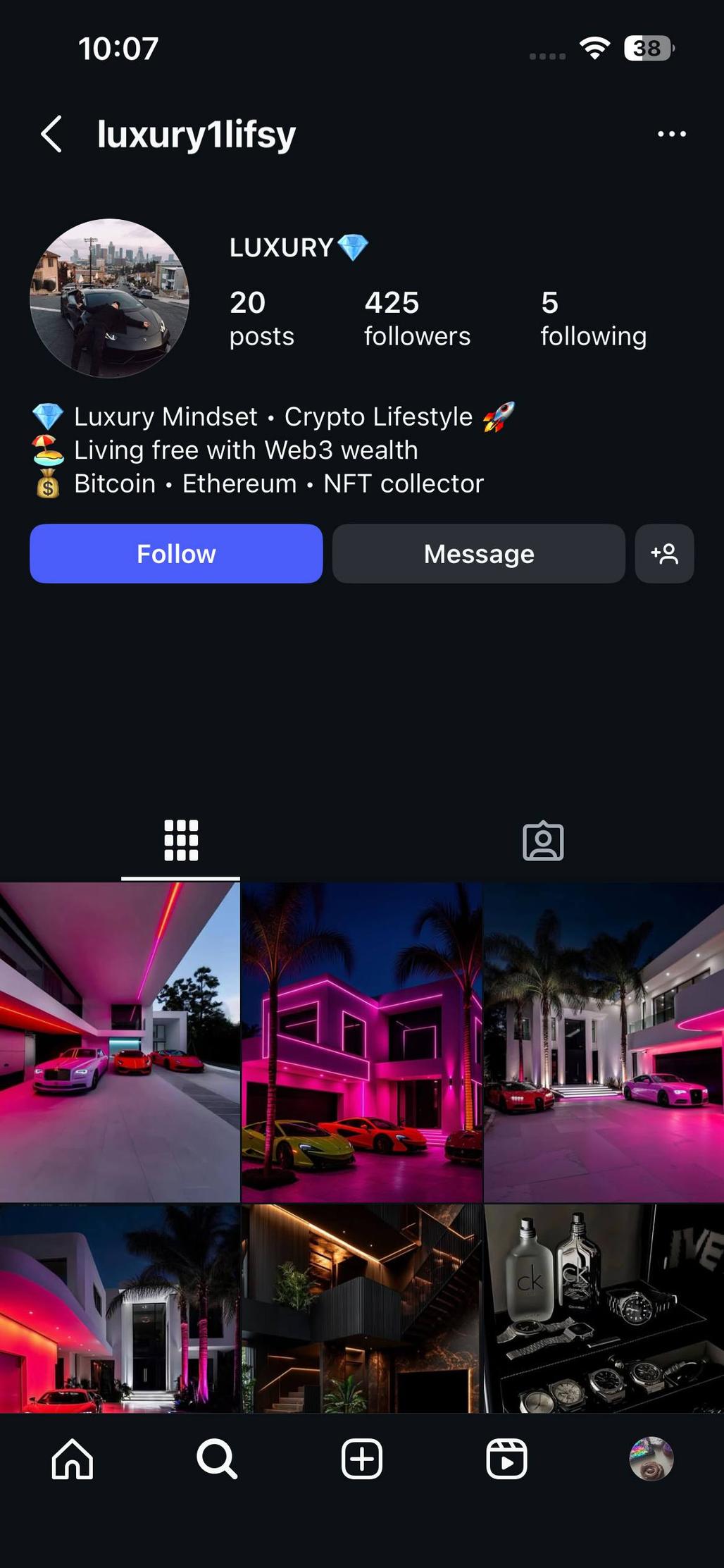Show suggested similar accounts
Image resolution: width=724 pixels, height=1568 pixels.
[x=664, y=553]
